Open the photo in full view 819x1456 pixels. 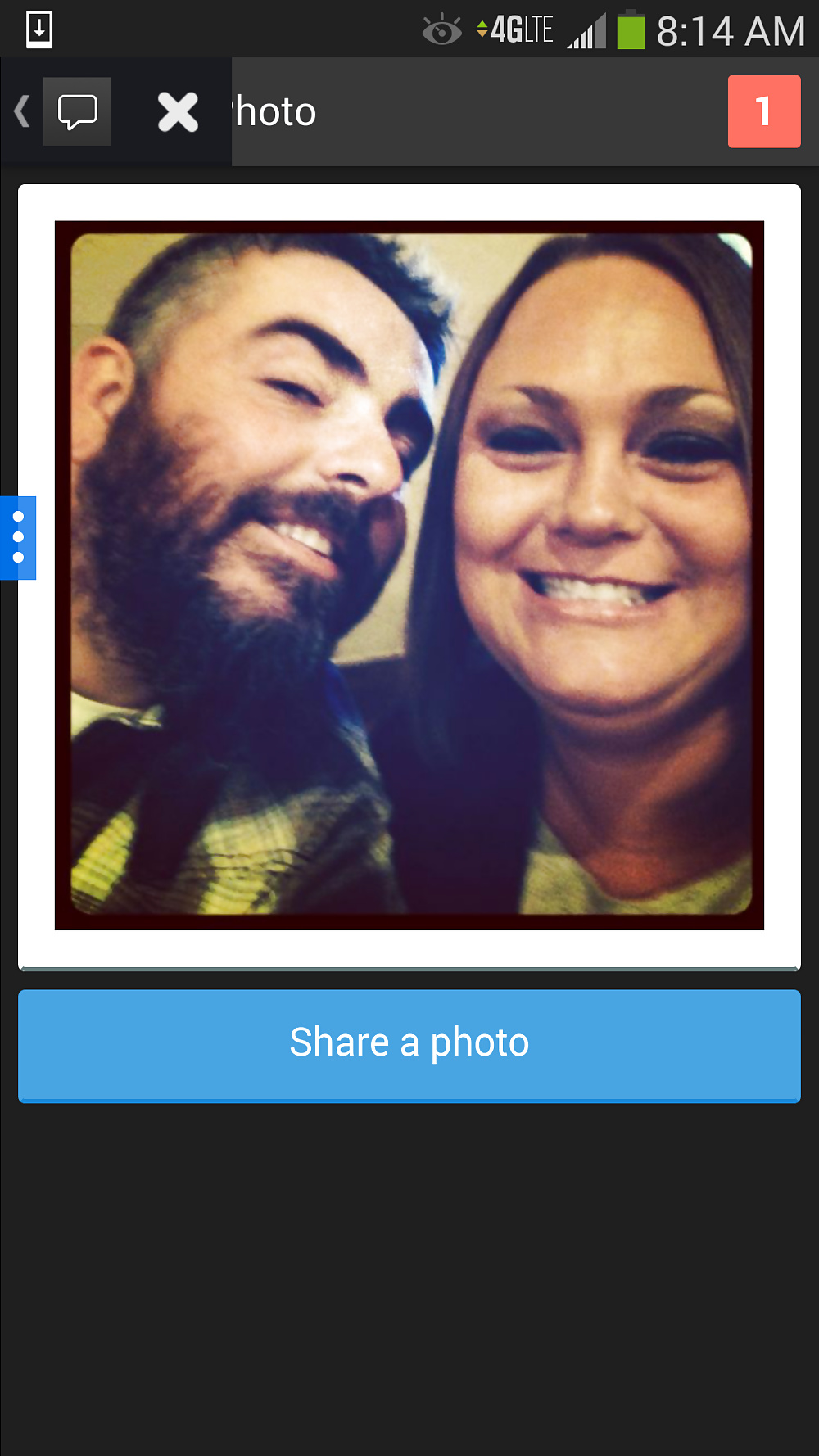[x=409, y=575]
